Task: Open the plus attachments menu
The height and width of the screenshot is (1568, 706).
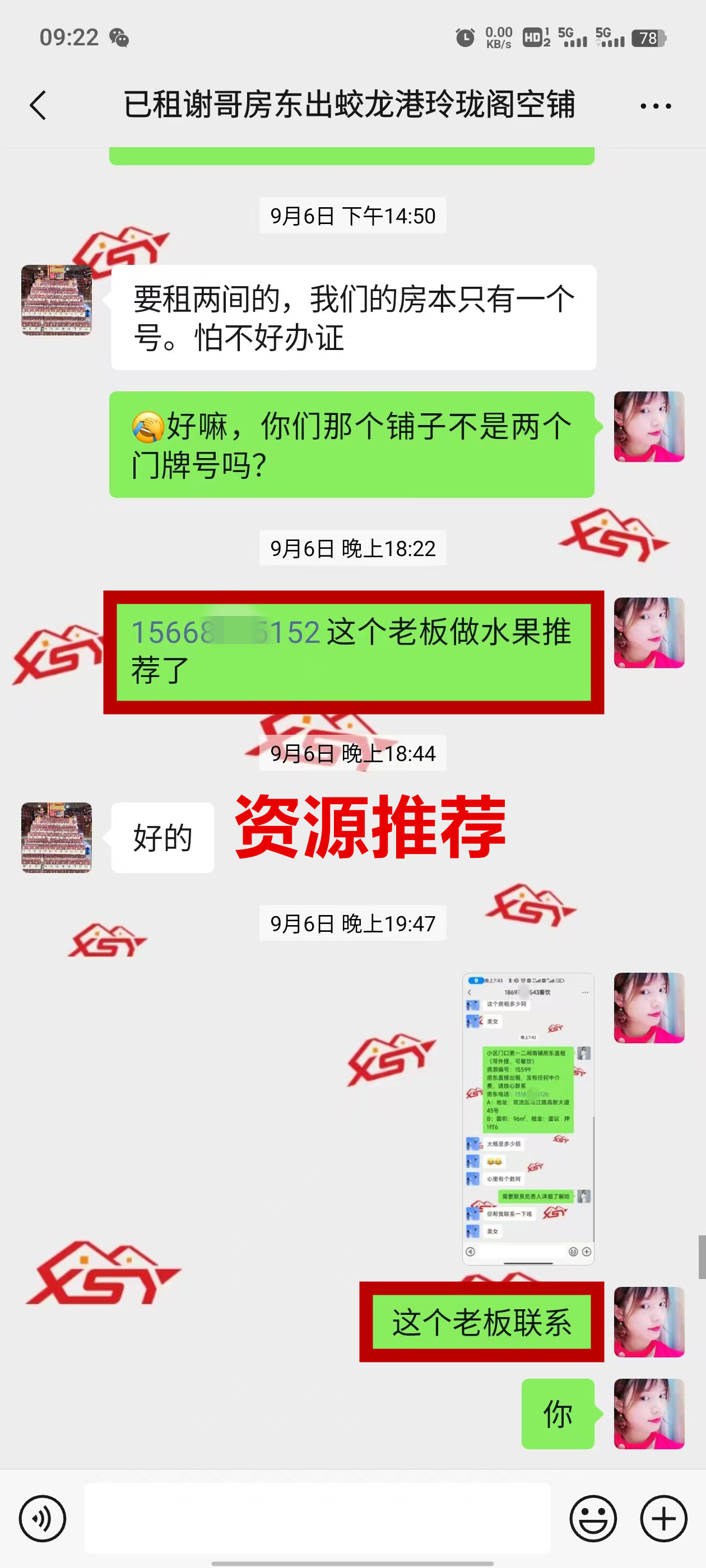Action: click(663, 1518)
